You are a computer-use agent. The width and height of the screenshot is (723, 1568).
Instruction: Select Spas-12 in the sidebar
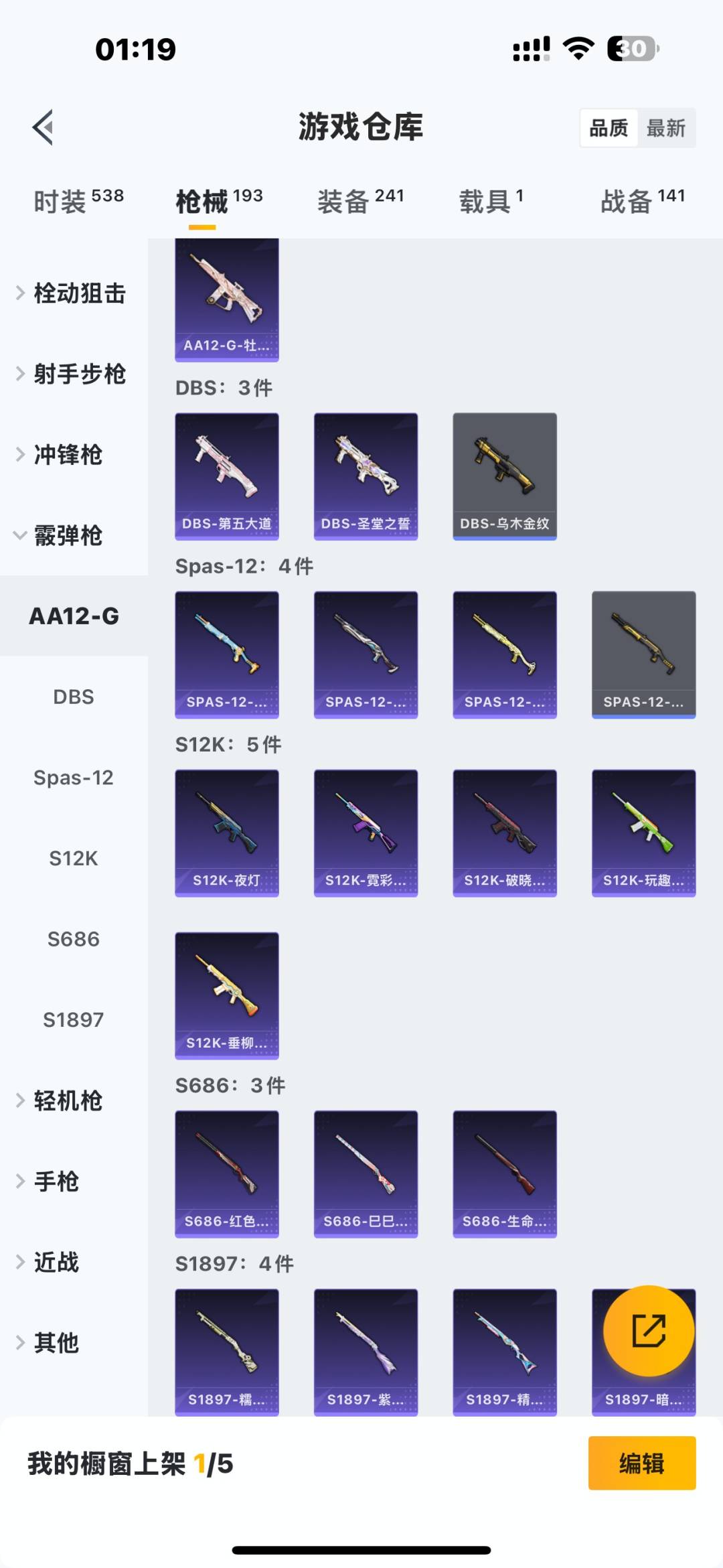coord(74,778)
